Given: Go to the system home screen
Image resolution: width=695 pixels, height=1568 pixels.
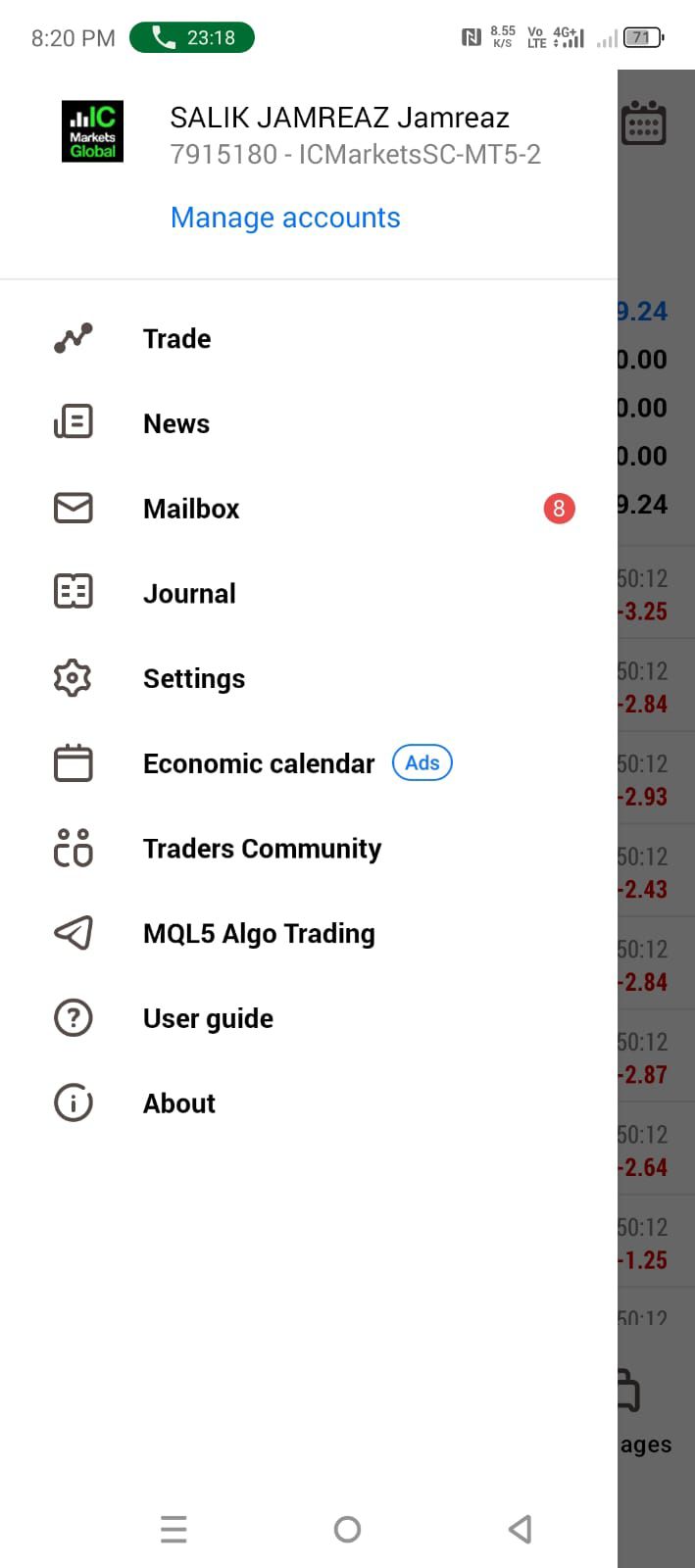Looking at the screenshot, I should point(347,1529).
